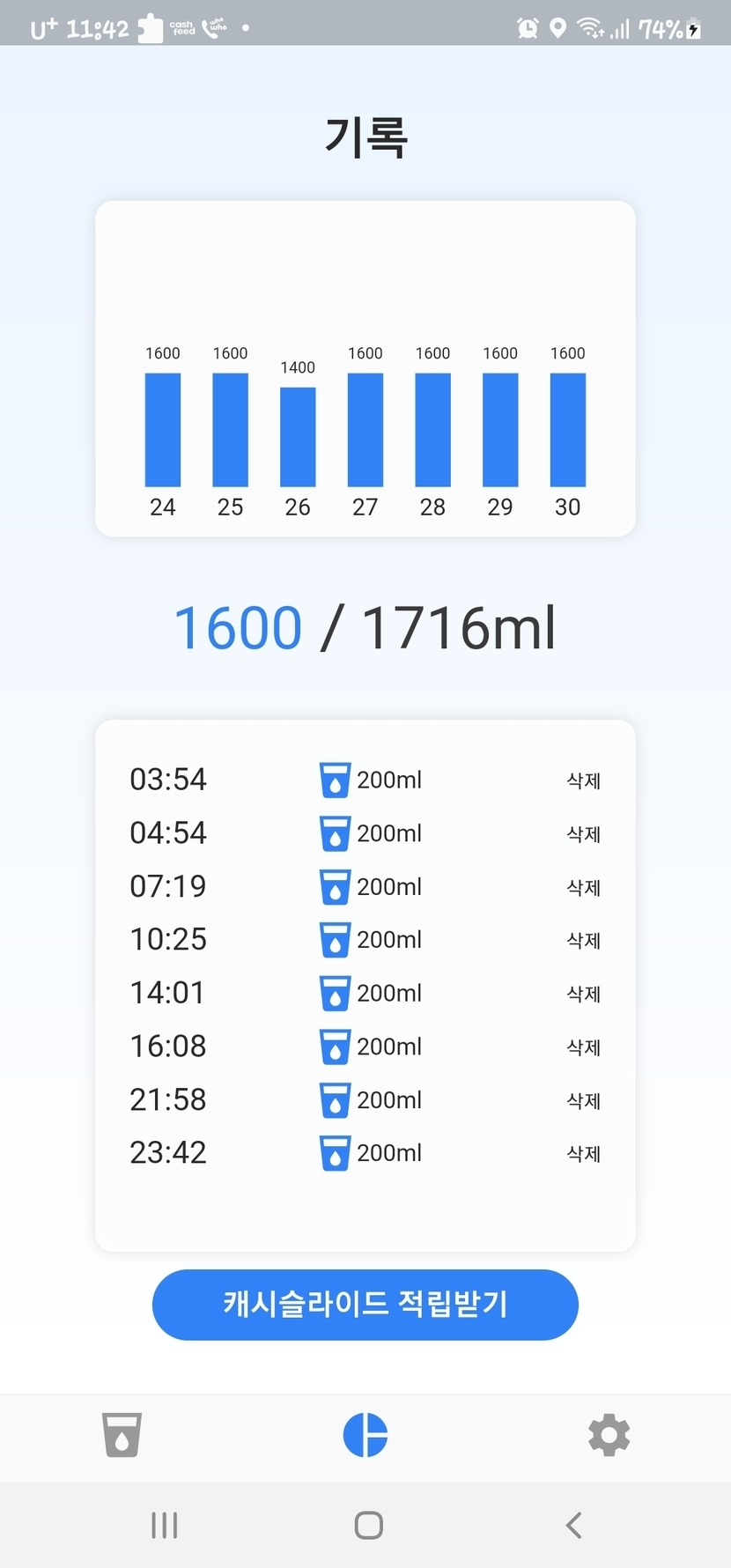Select the pie chart records tab
This screenshot has height=1568, width=731.
coord(365,1435)
